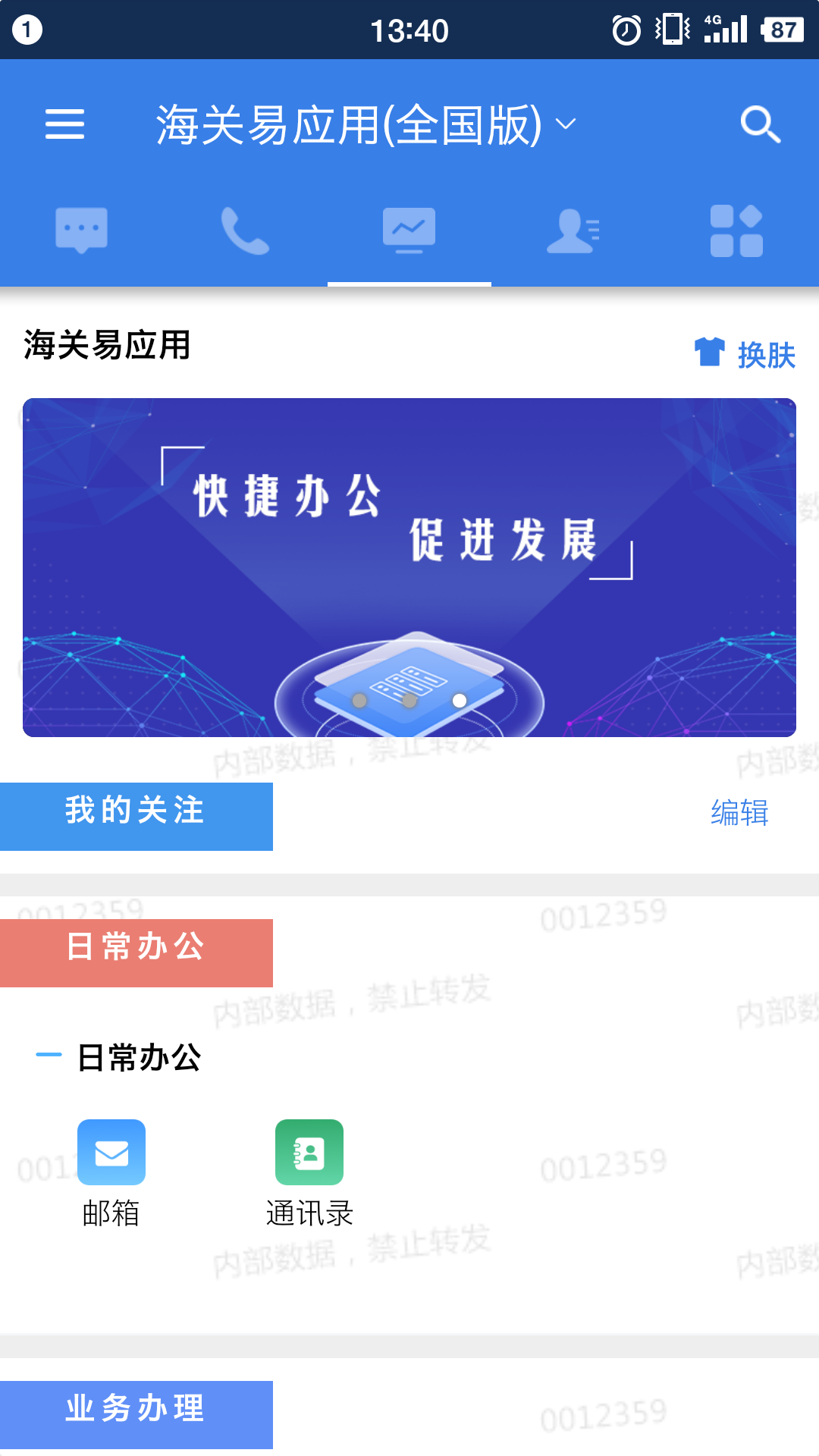Image resolution: width=819 pixels, height=1456 pixels.
Task: Expand the region dropdown next to 海关易应用(全国版)
Action: pos(564,124)
